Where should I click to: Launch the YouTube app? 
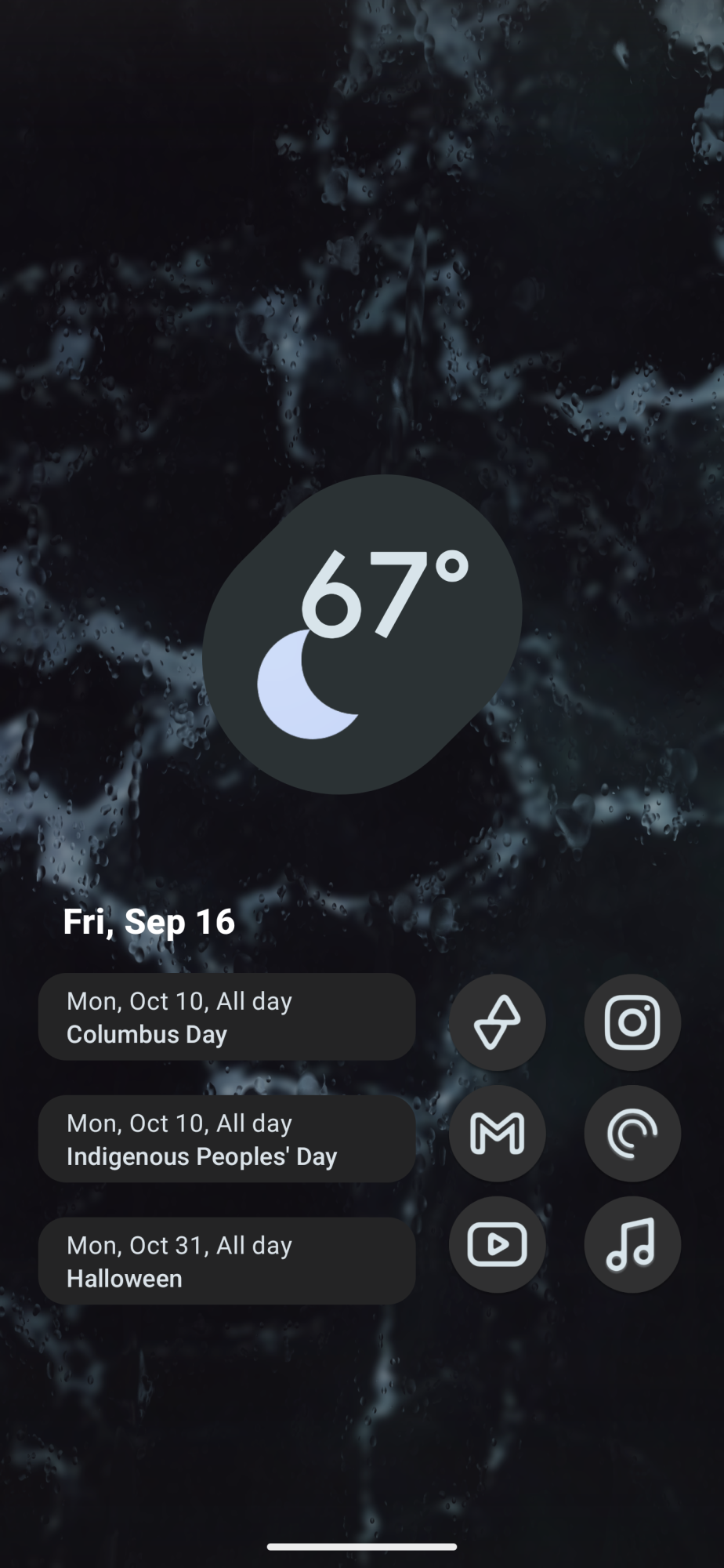497,1244
